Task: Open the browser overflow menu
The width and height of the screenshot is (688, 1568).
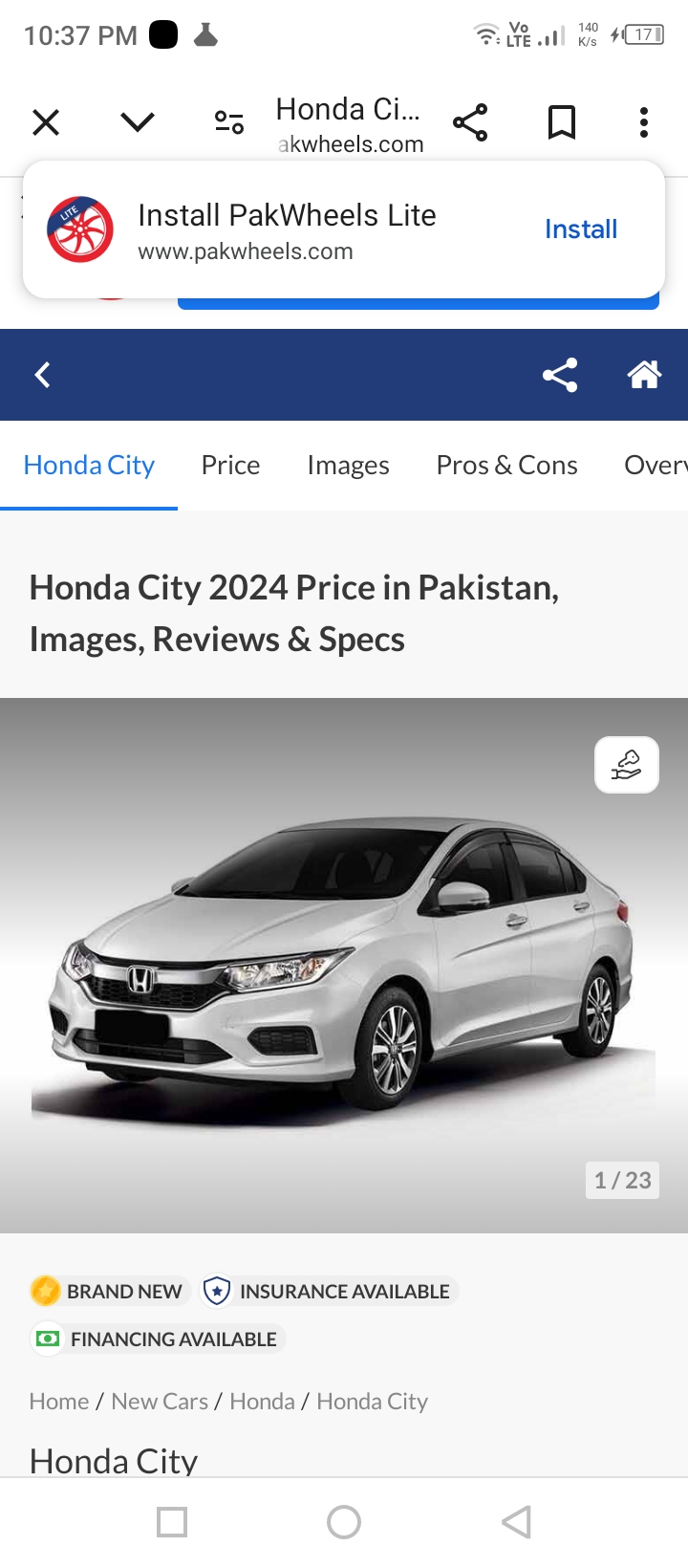Action: pos(644,122)
